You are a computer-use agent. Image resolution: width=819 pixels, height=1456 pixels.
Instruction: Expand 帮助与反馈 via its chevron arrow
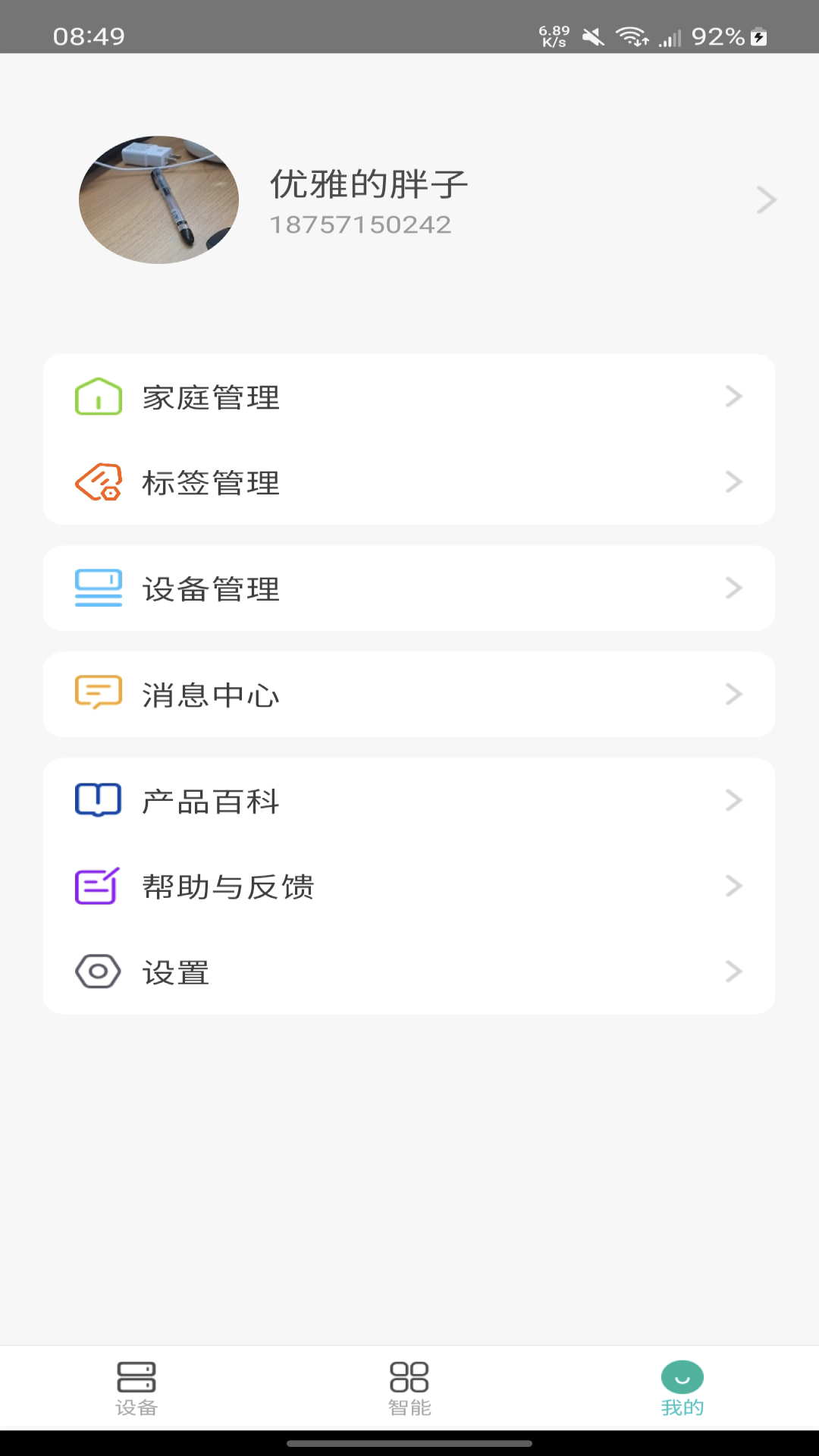(x=733, y=886)
